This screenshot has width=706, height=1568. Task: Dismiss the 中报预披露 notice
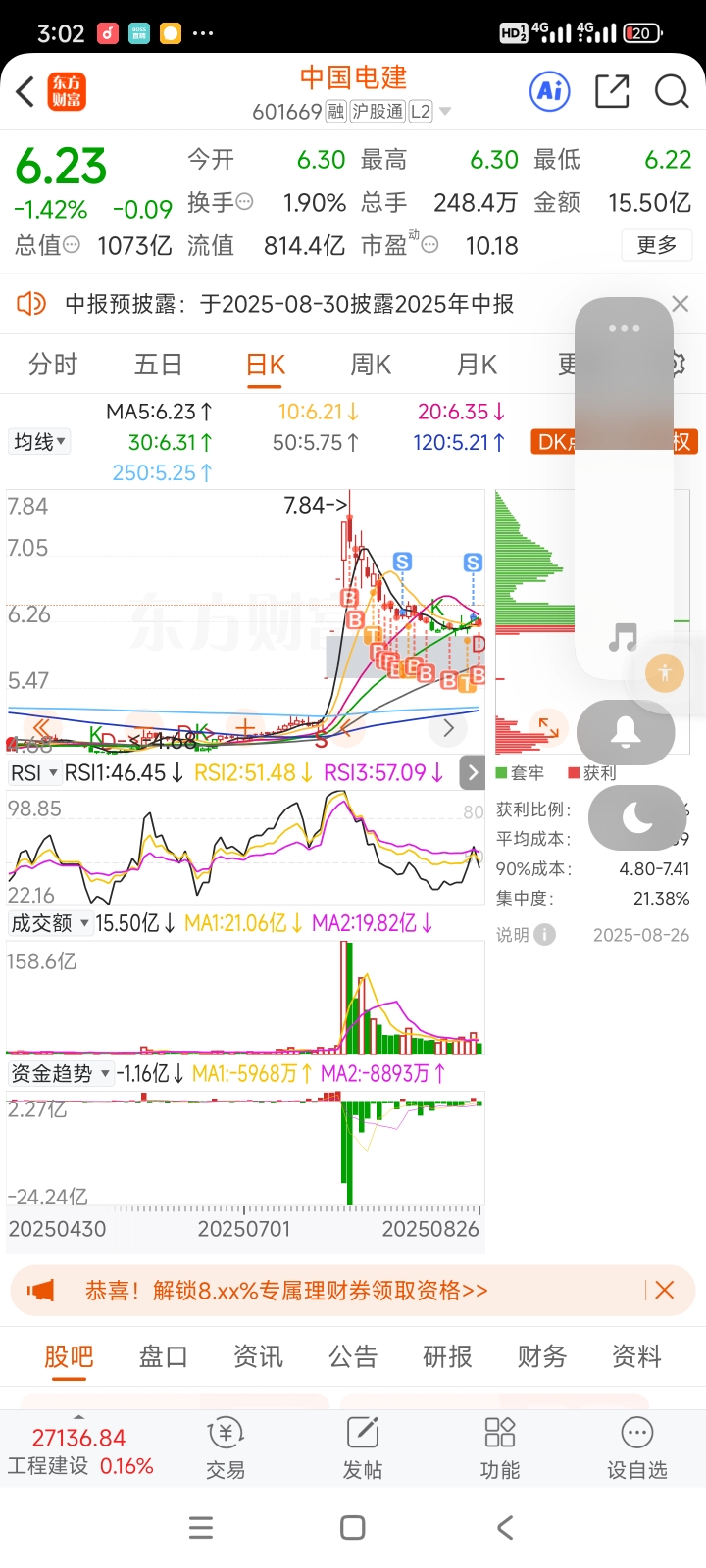pyautogui.click(x=681, y=304)
